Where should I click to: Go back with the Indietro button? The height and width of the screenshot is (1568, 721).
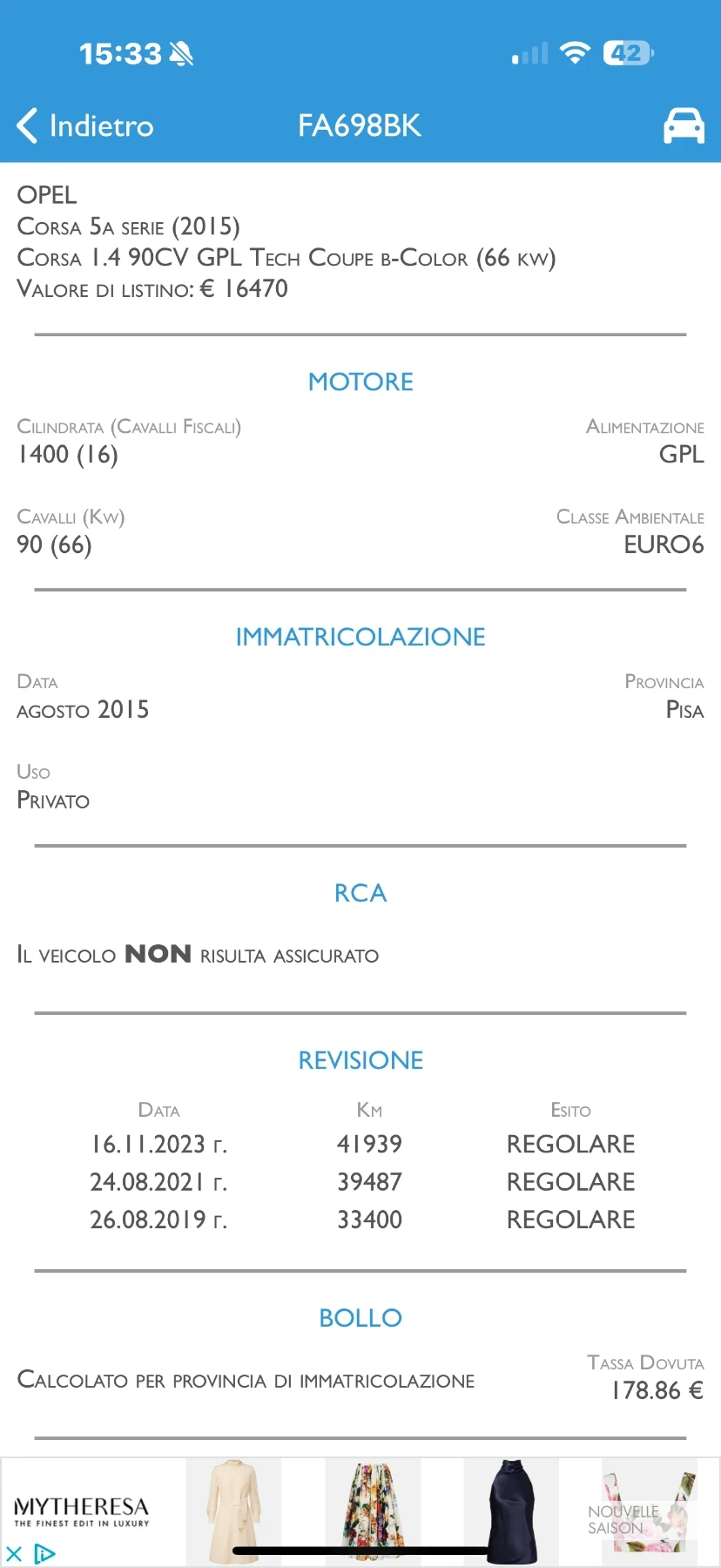[x=85, y=126]
